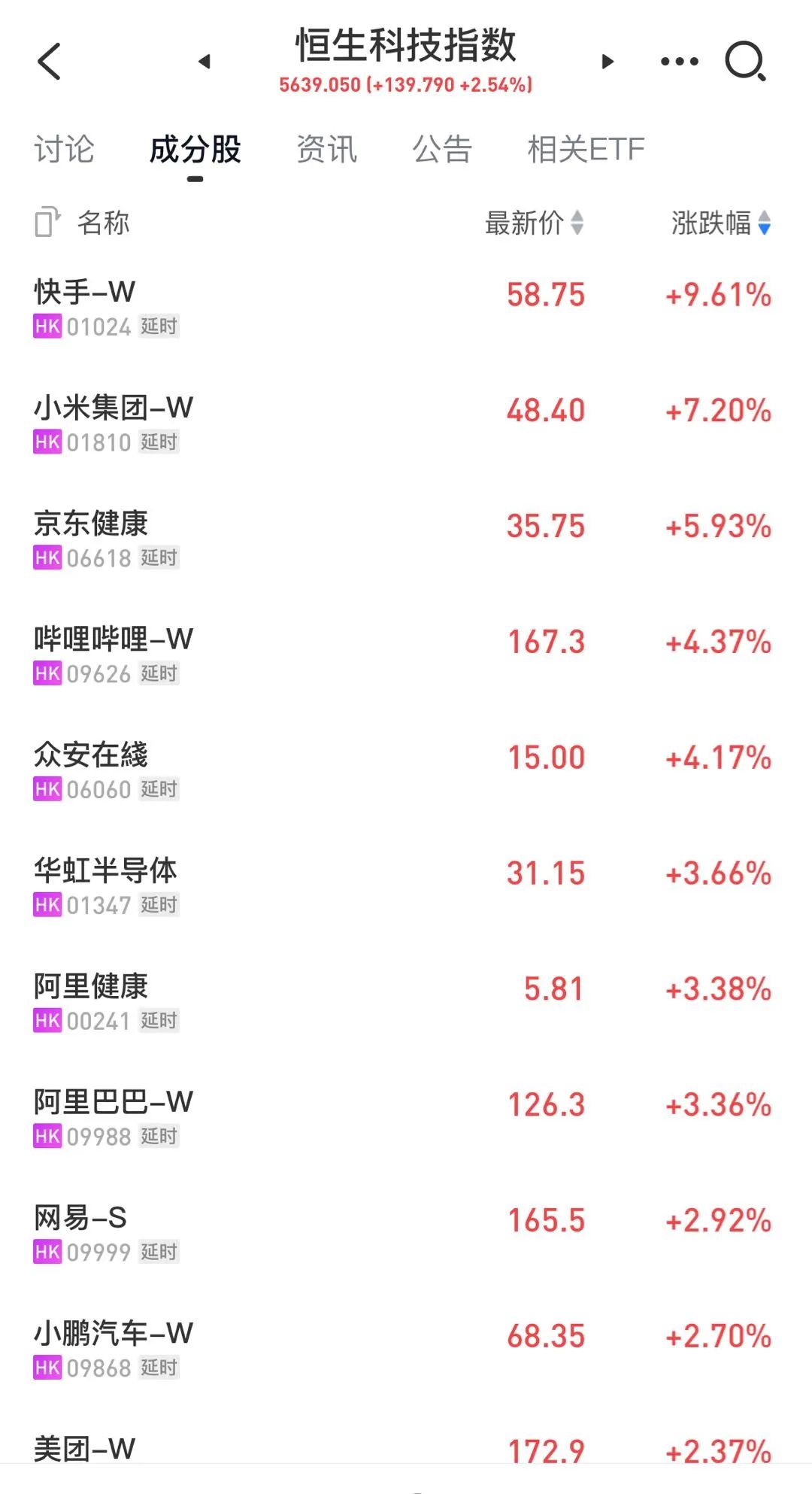Switch to the 相关ETF tab
The image size is (812, 1494).
tap(586, 149)
